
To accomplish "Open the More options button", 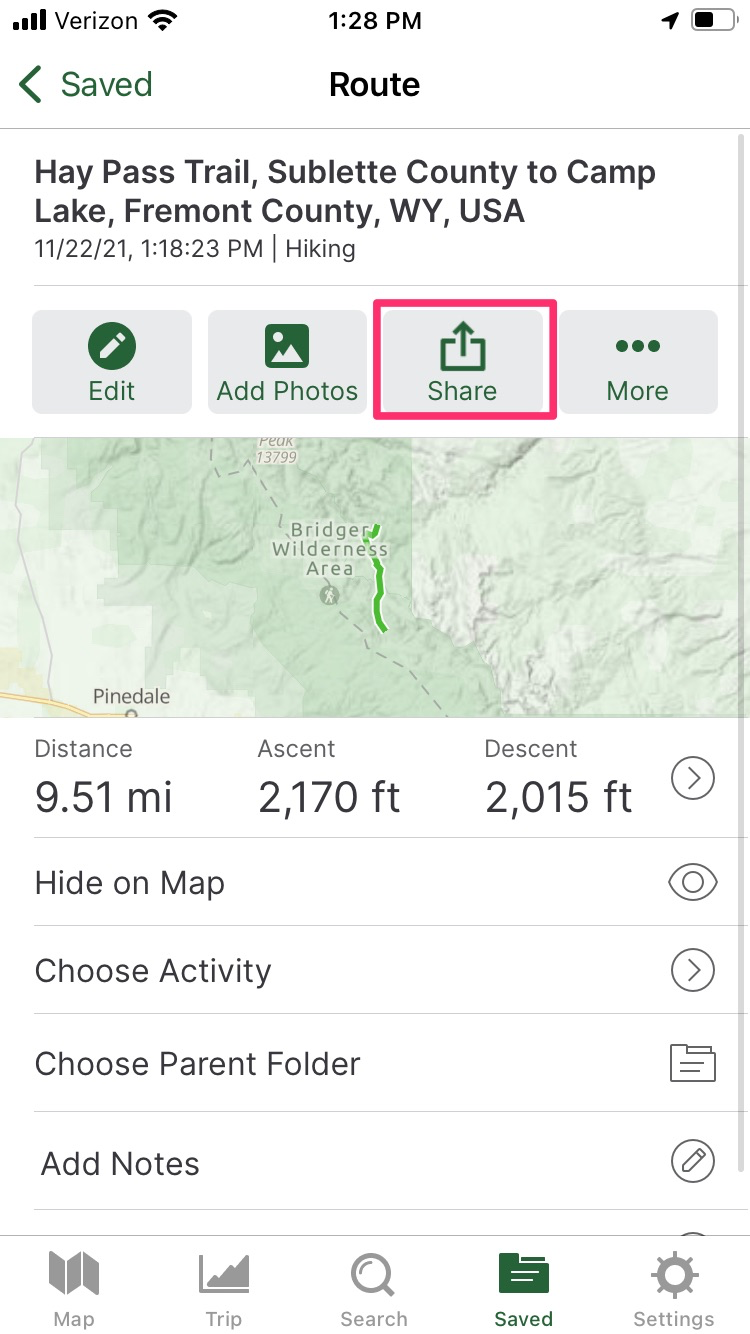I will [638, 362].
